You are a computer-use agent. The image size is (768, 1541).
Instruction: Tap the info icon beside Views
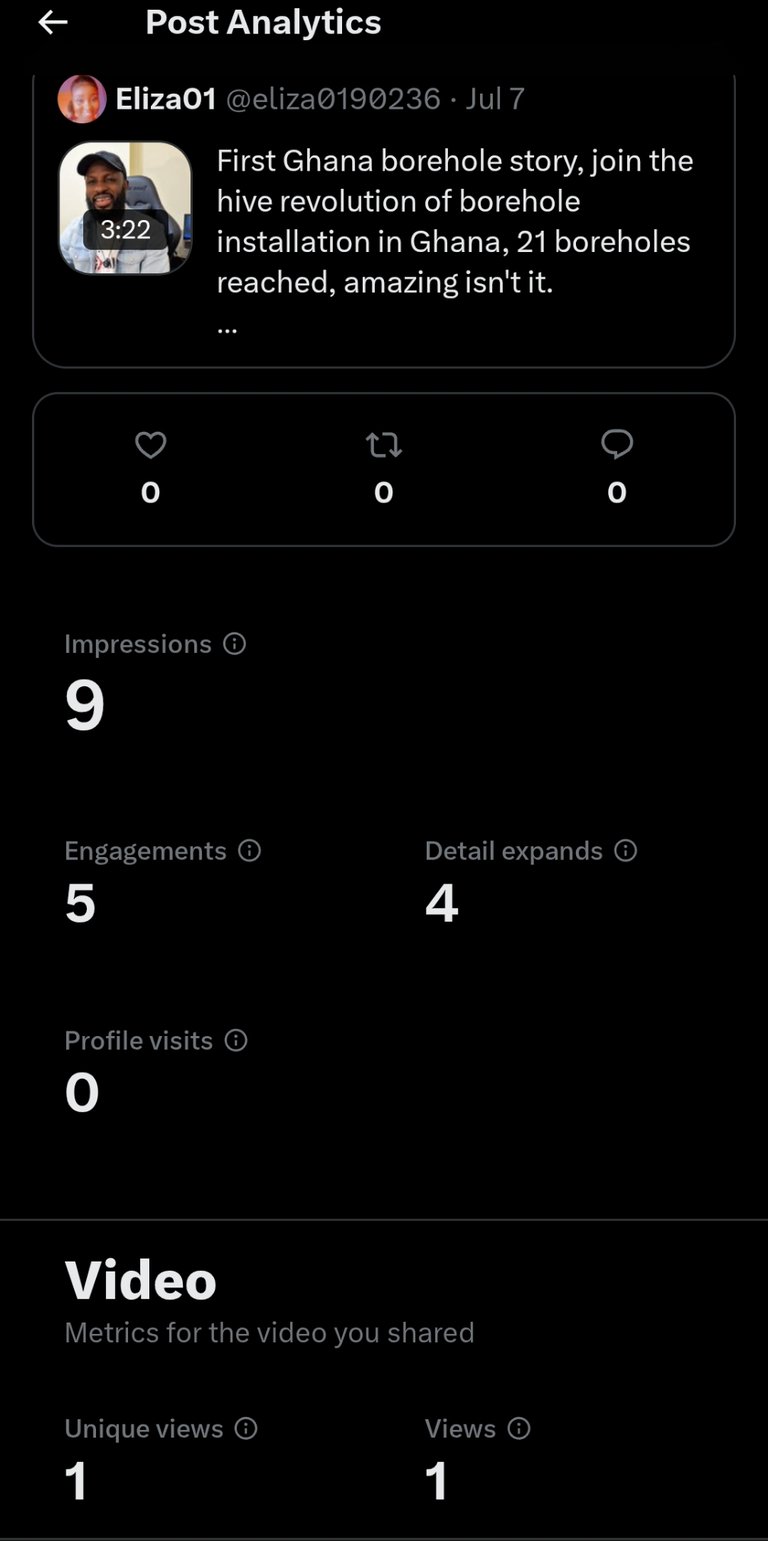click(519, 1429)
